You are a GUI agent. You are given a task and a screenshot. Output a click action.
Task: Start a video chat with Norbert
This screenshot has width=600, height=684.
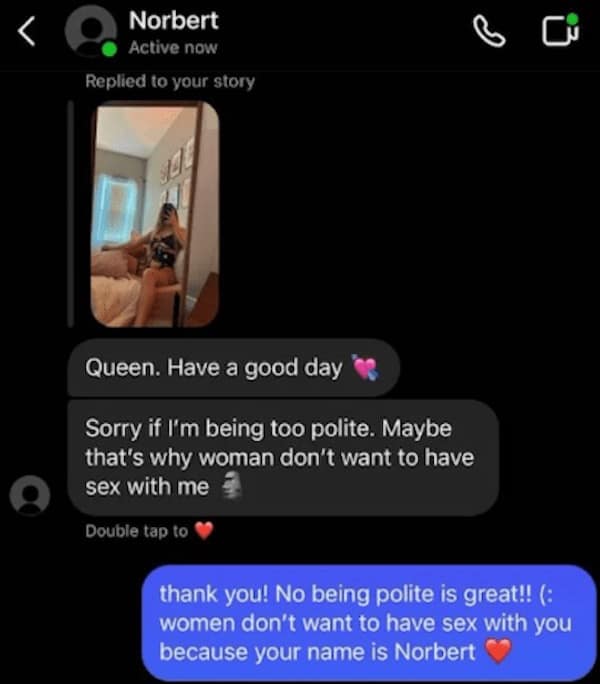tap(560, 32)
